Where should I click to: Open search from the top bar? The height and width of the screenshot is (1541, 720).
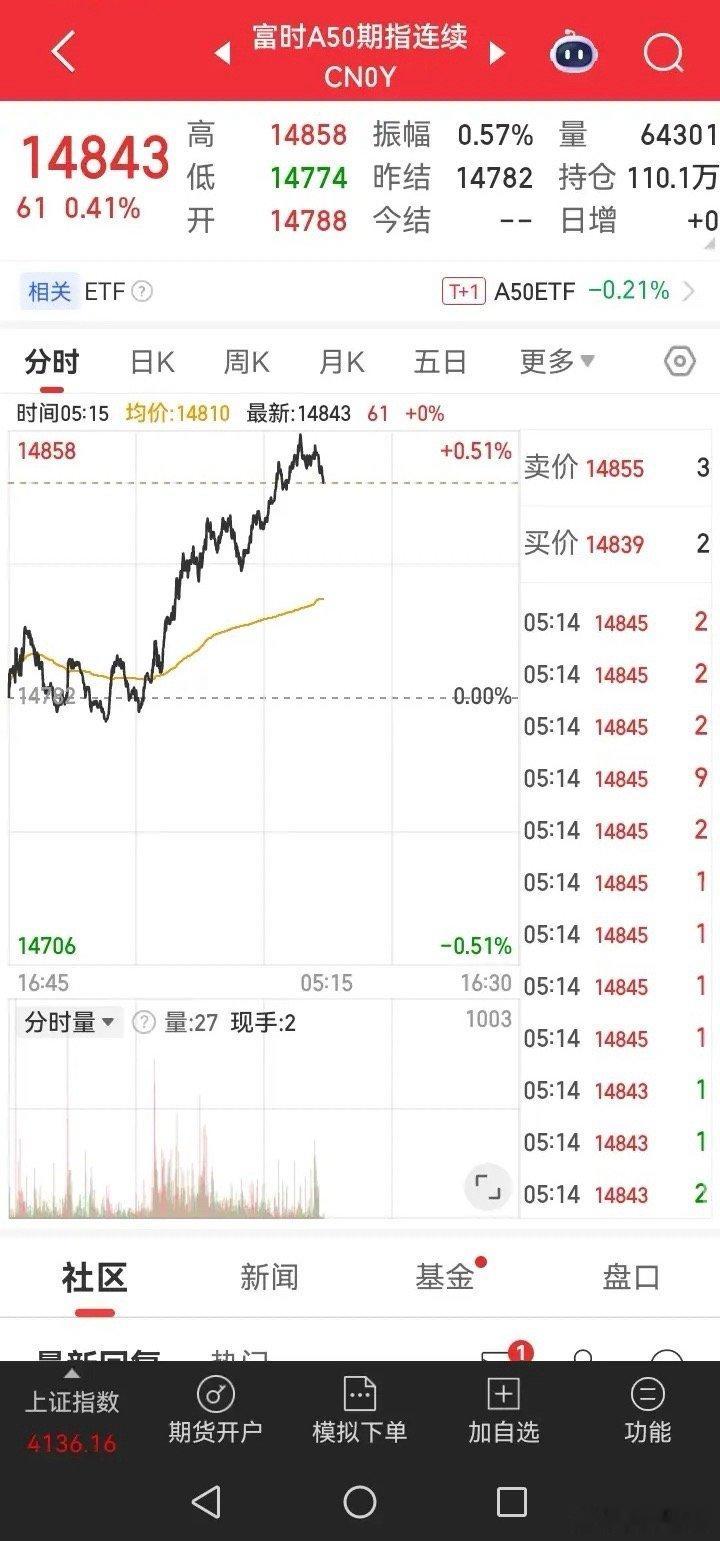(662, 52)
